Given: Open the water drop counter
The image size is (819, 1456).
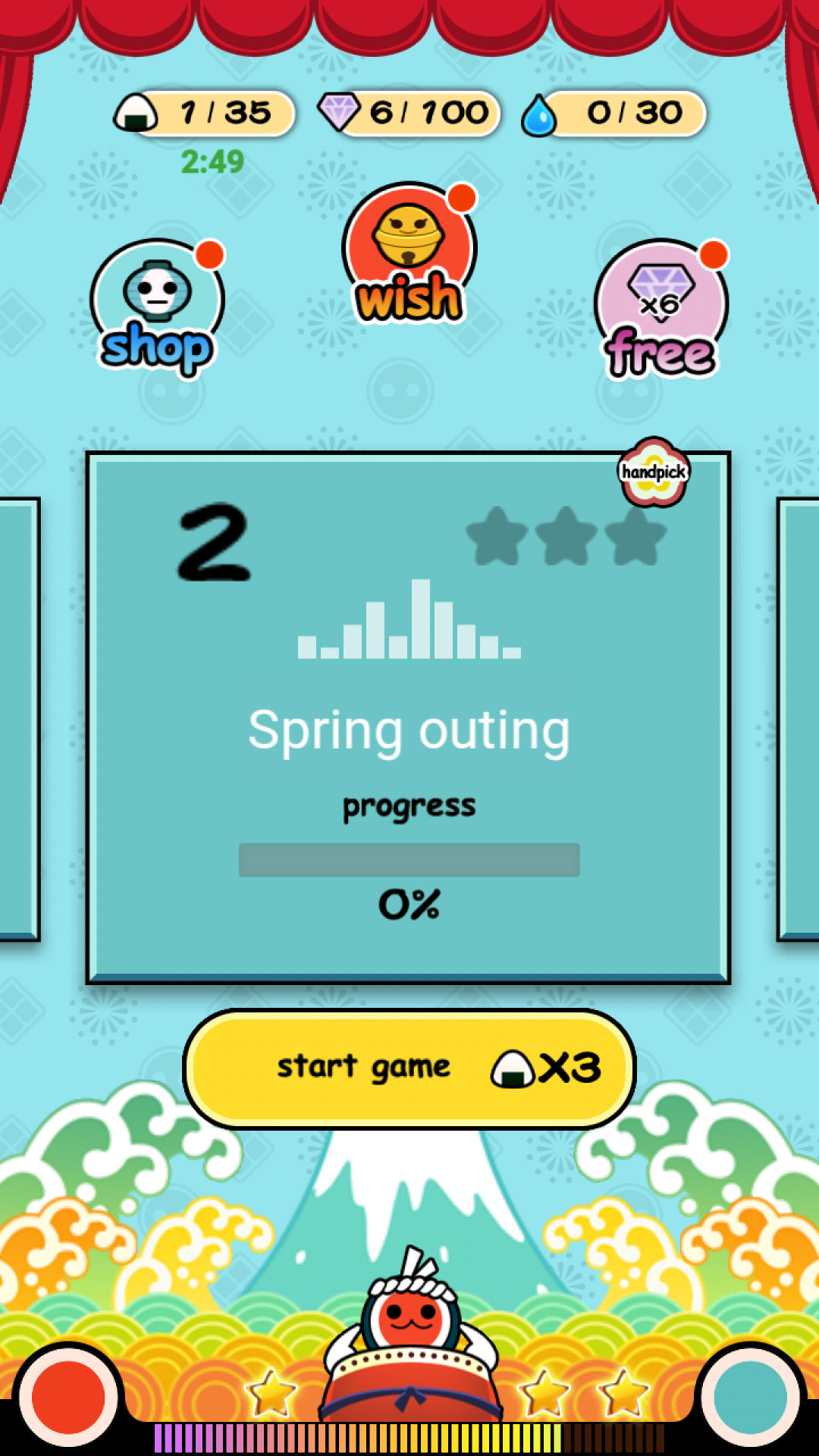Looking at the screenshot, I should (x=614, y=114).
